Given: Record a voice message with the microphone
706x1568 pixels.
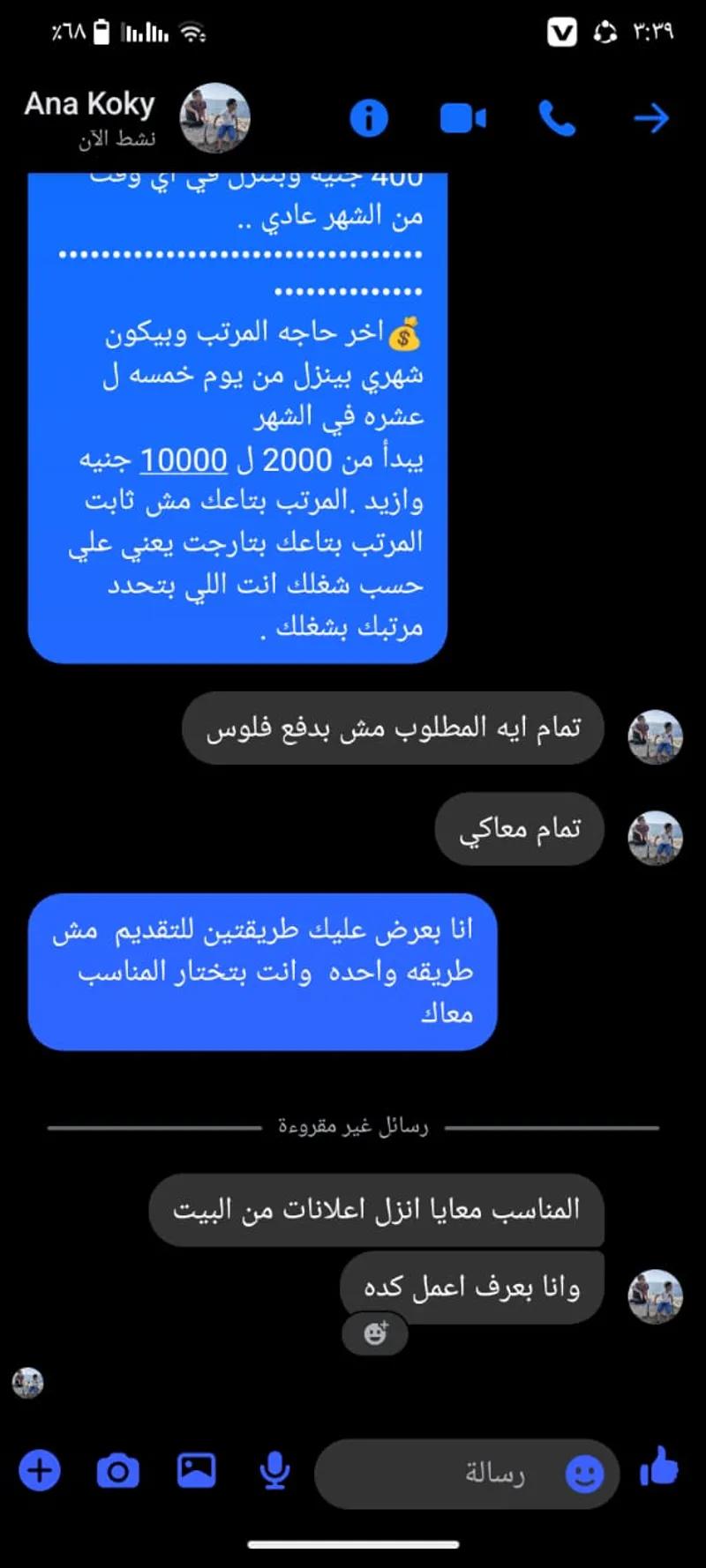Looking at the screenshot, I should 274,1470.
